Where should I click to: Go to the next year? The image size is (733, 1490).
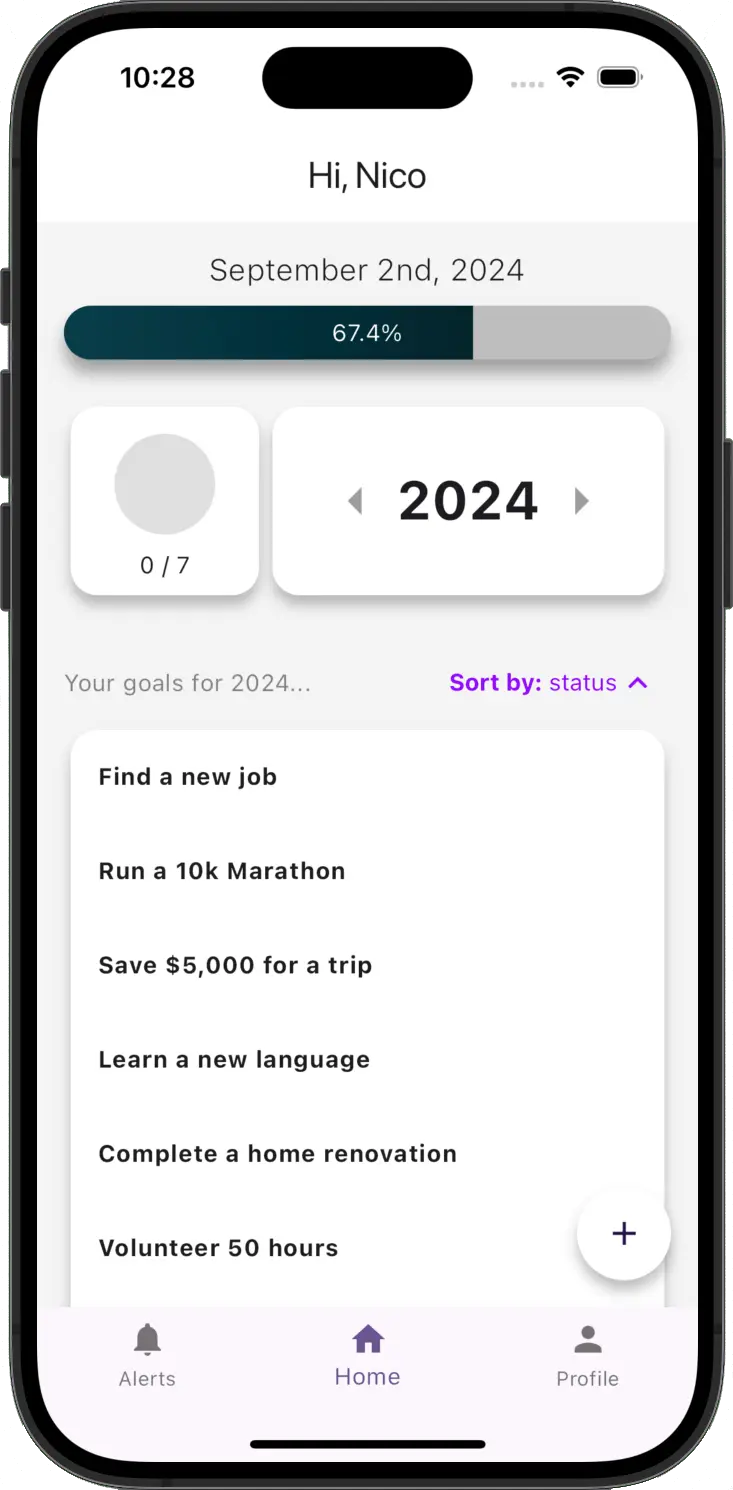pyautogui.click(x=581, y=501)
